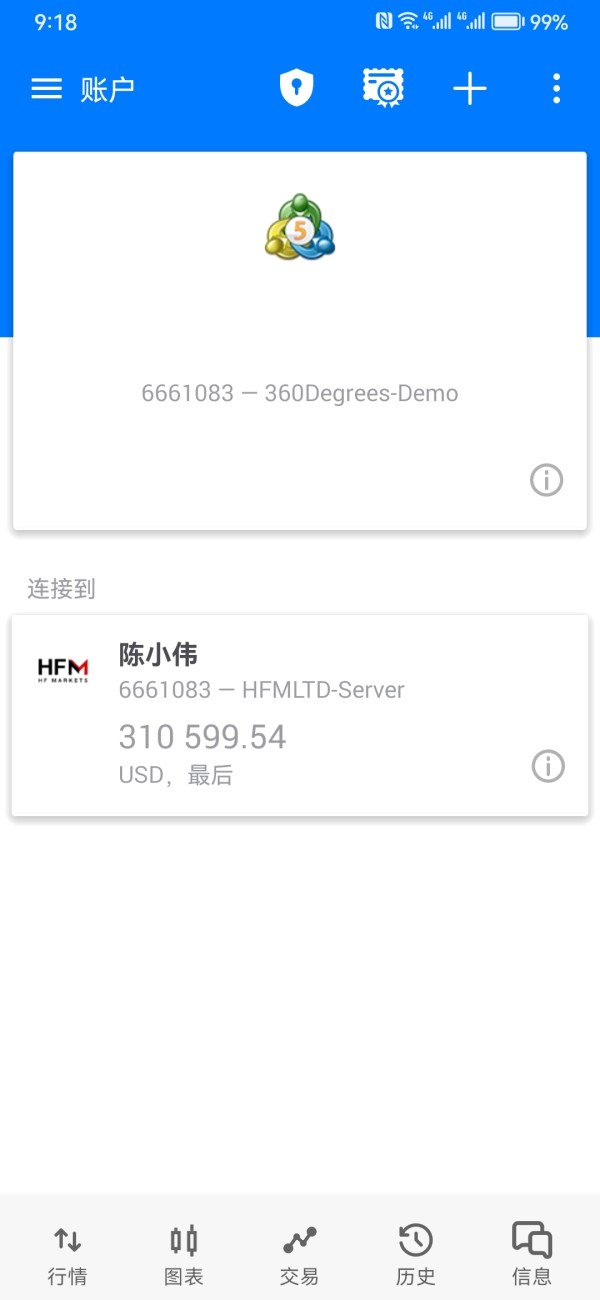Open the hamburger drawer menu
Screen dimensions: 600x1300
point(46,89)
